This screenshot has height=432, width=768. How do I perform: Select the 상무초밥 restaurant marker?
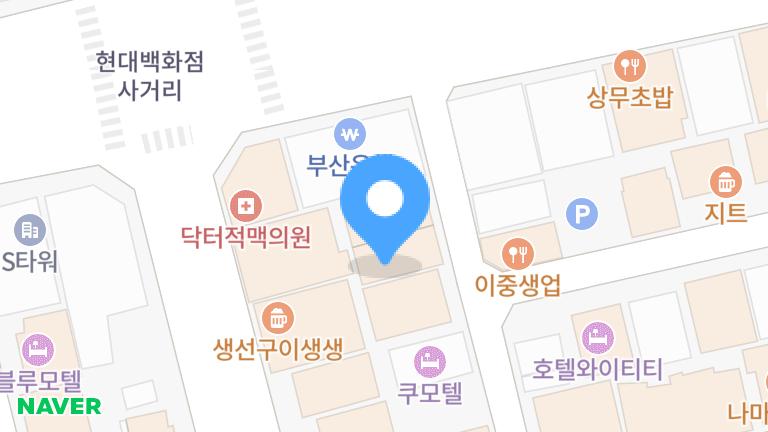630,67
